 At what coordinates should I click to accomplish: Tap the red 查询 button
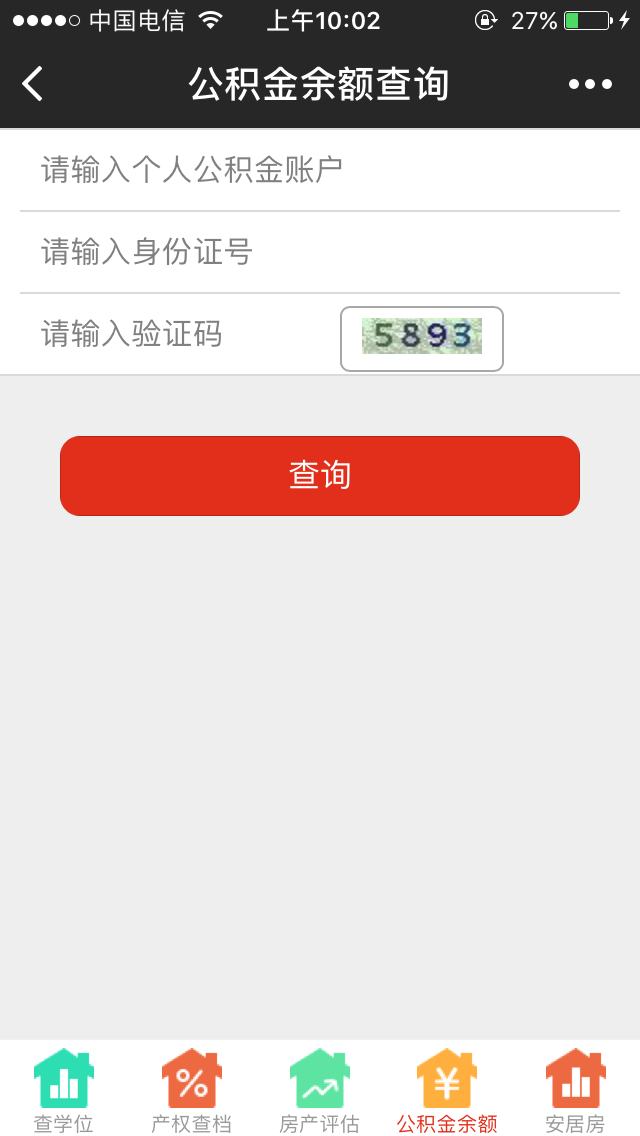point(320,476)
